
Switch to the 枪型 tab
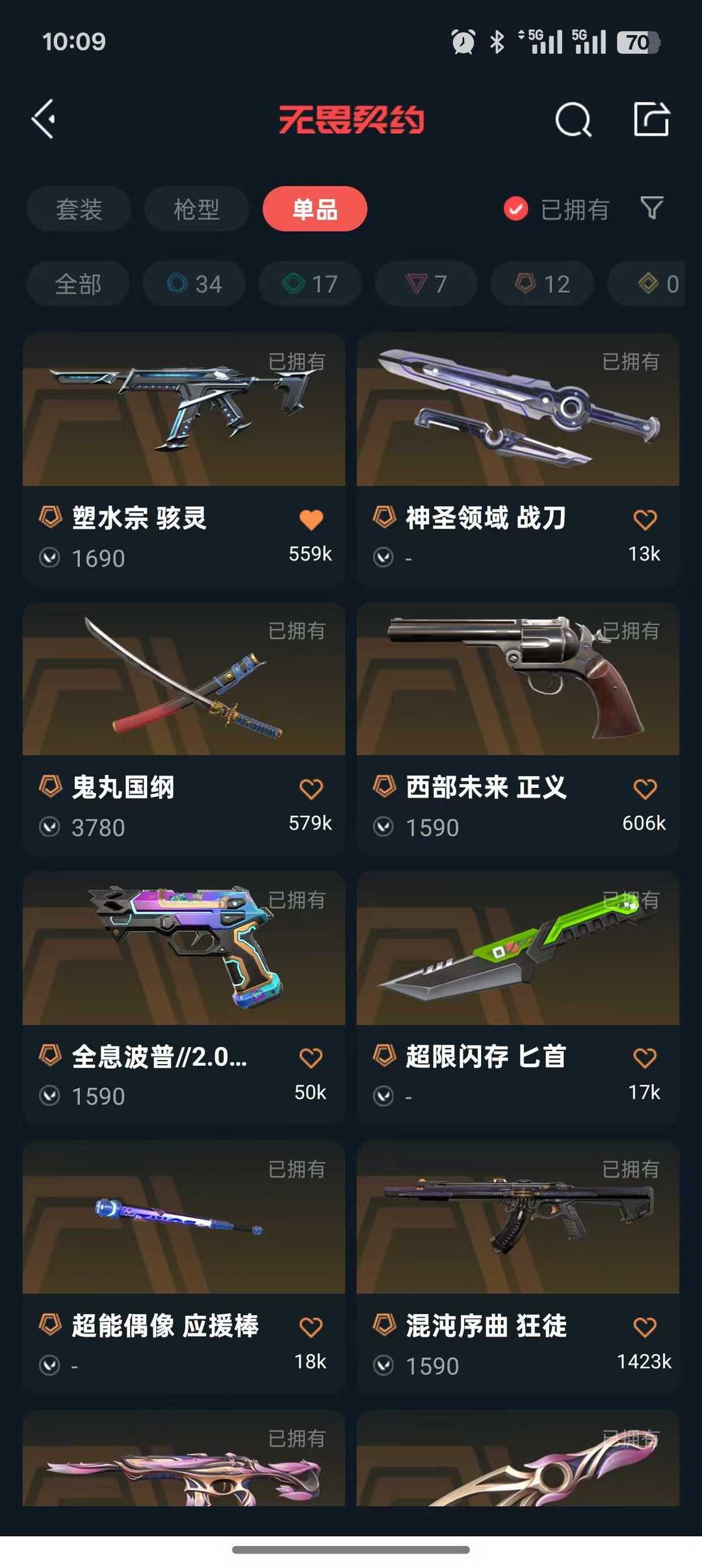point(196,209)
